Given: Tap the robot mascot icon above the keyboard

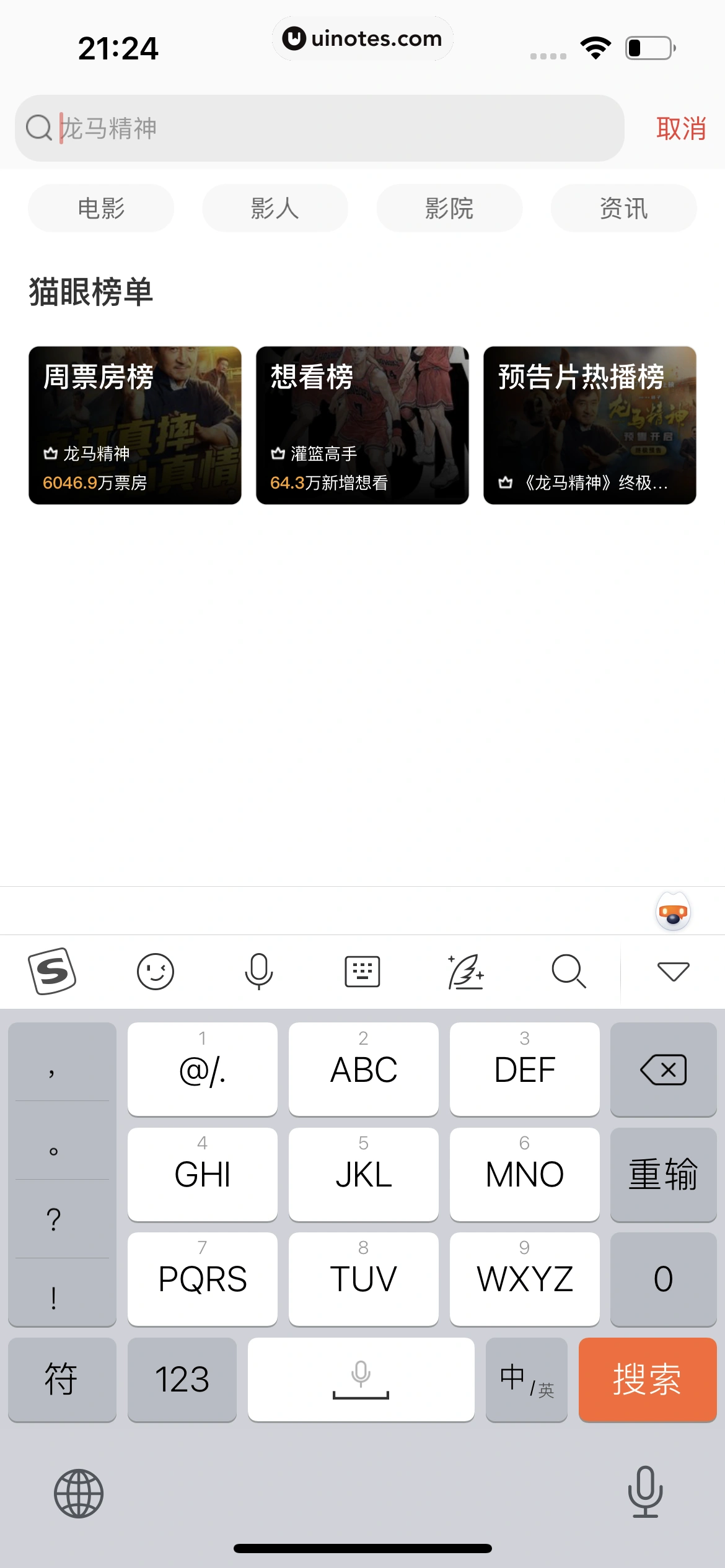Looking at the screenshot, I should pos(673,910).
